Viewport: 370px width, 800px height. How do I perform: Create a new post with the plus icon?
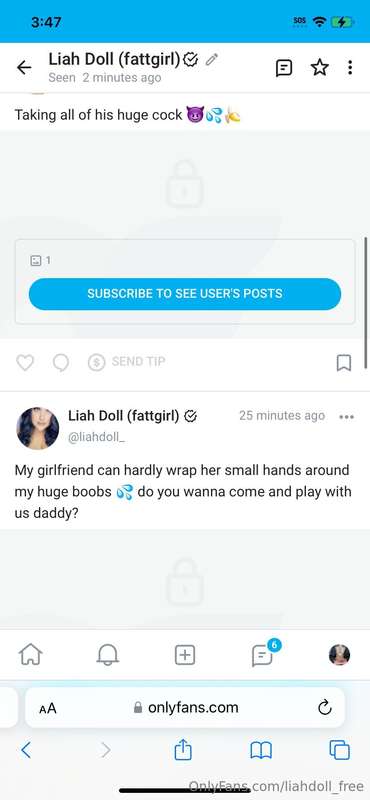pos(185,655)
